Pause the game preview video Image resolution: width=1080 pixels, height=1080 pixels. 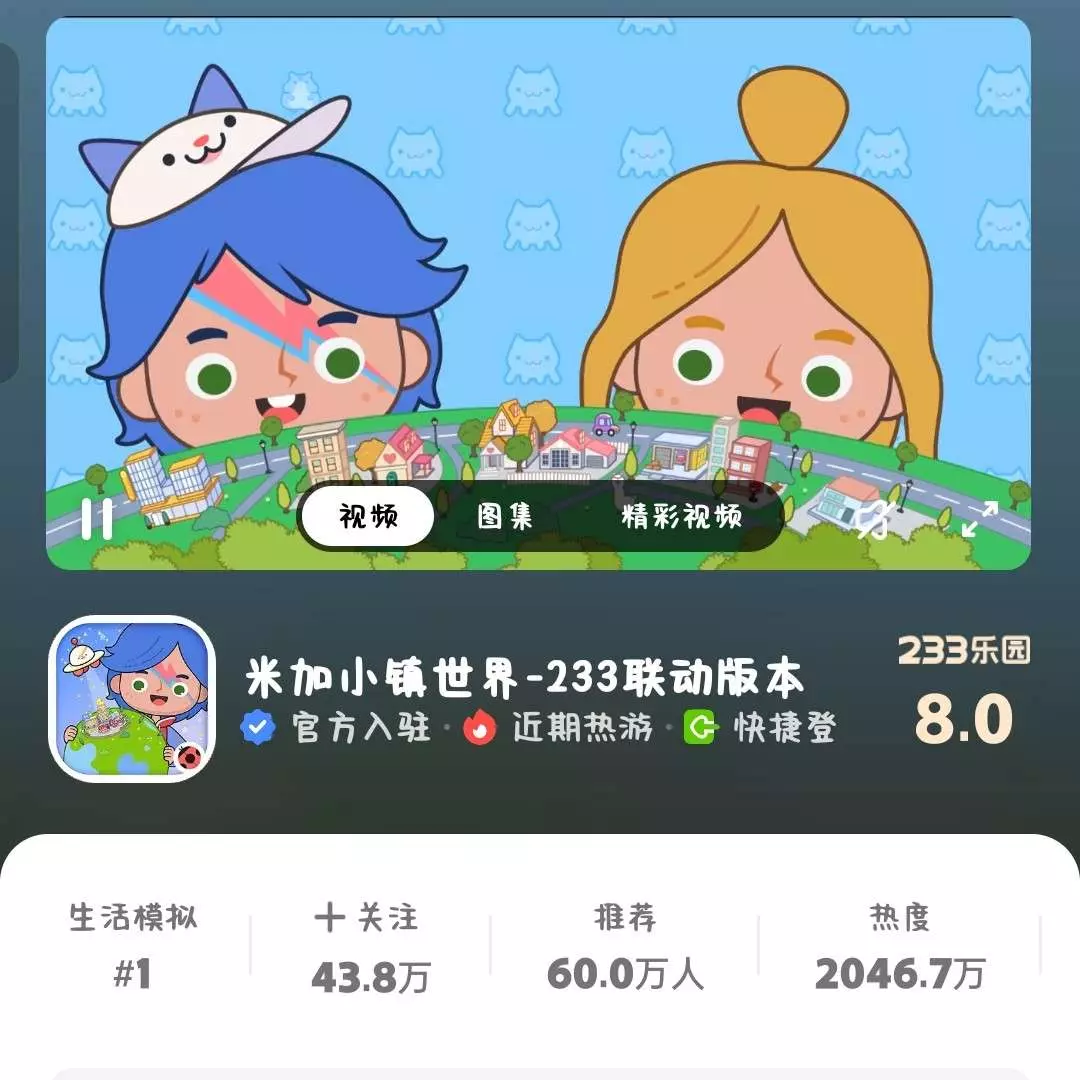97,519
